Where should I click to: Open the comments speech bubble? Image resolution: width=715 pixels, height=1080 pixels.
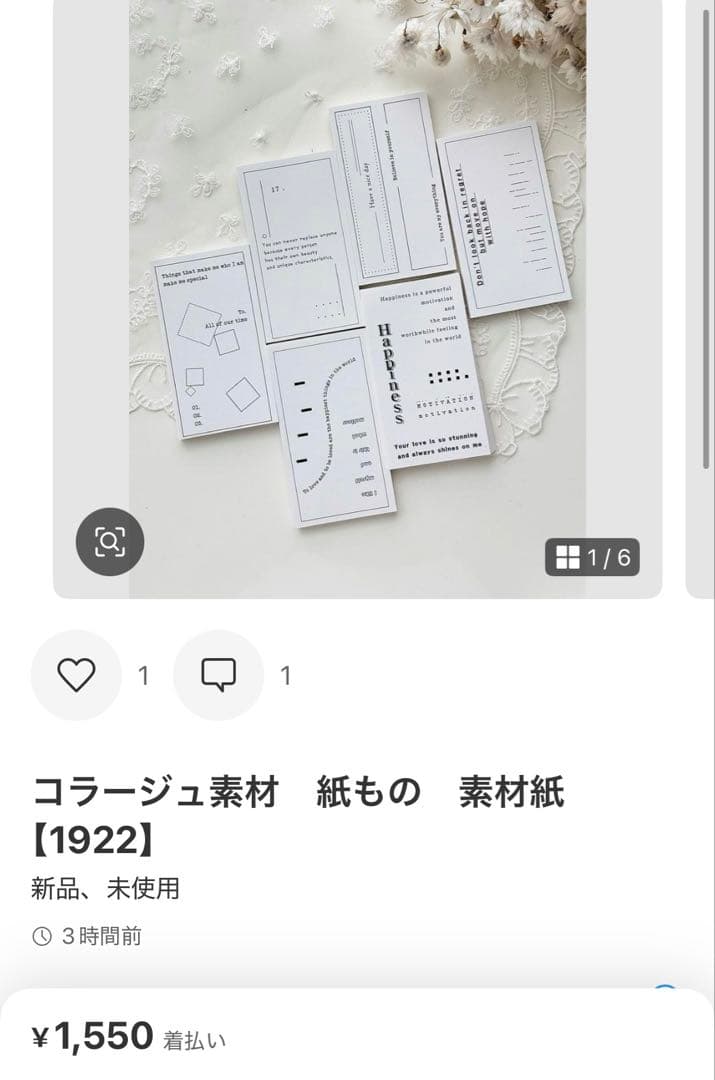pos(218,676)
